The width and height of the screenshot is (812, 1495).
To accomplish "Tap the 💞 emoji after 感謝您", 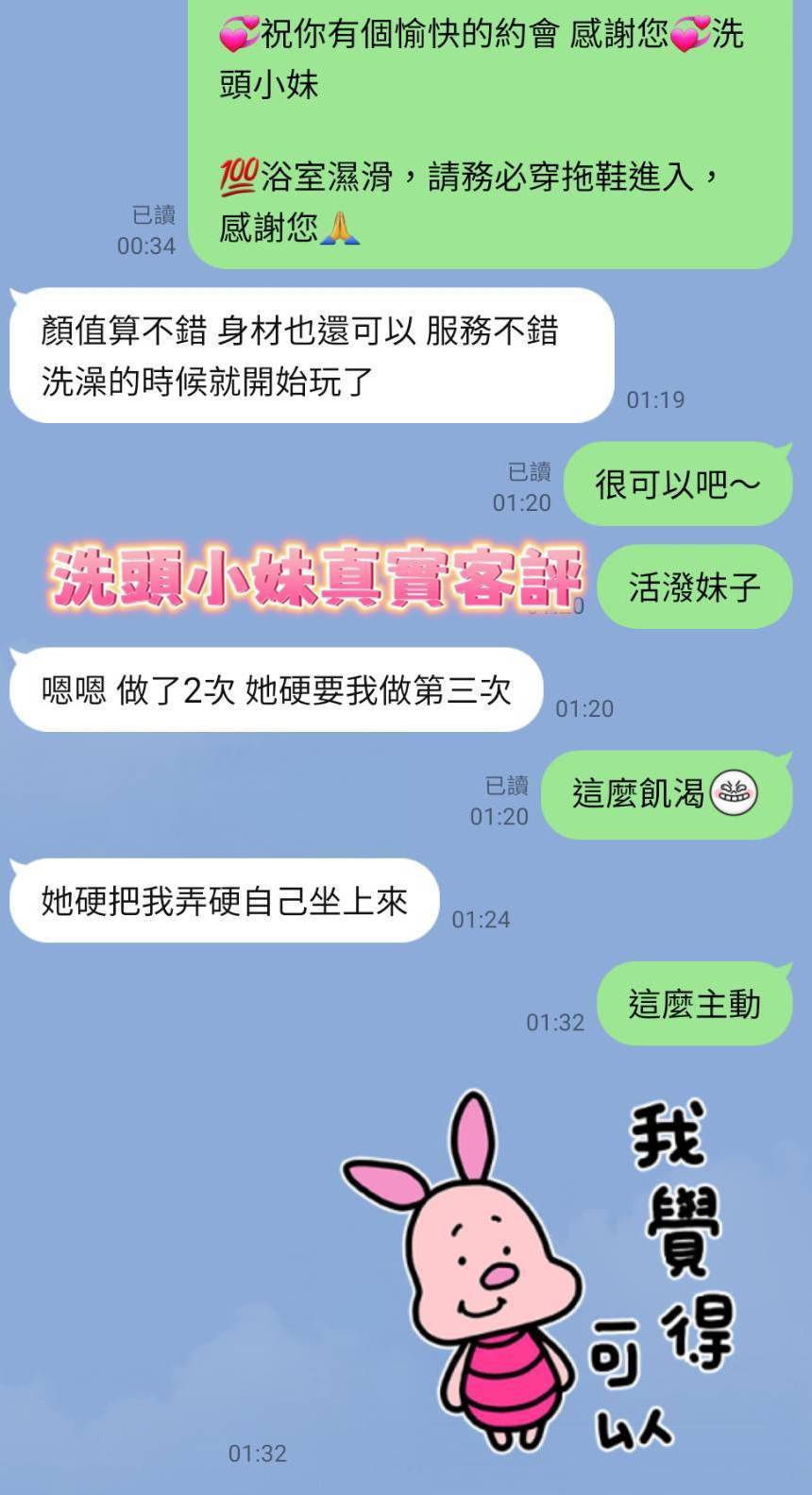I will tap(687, 34).
